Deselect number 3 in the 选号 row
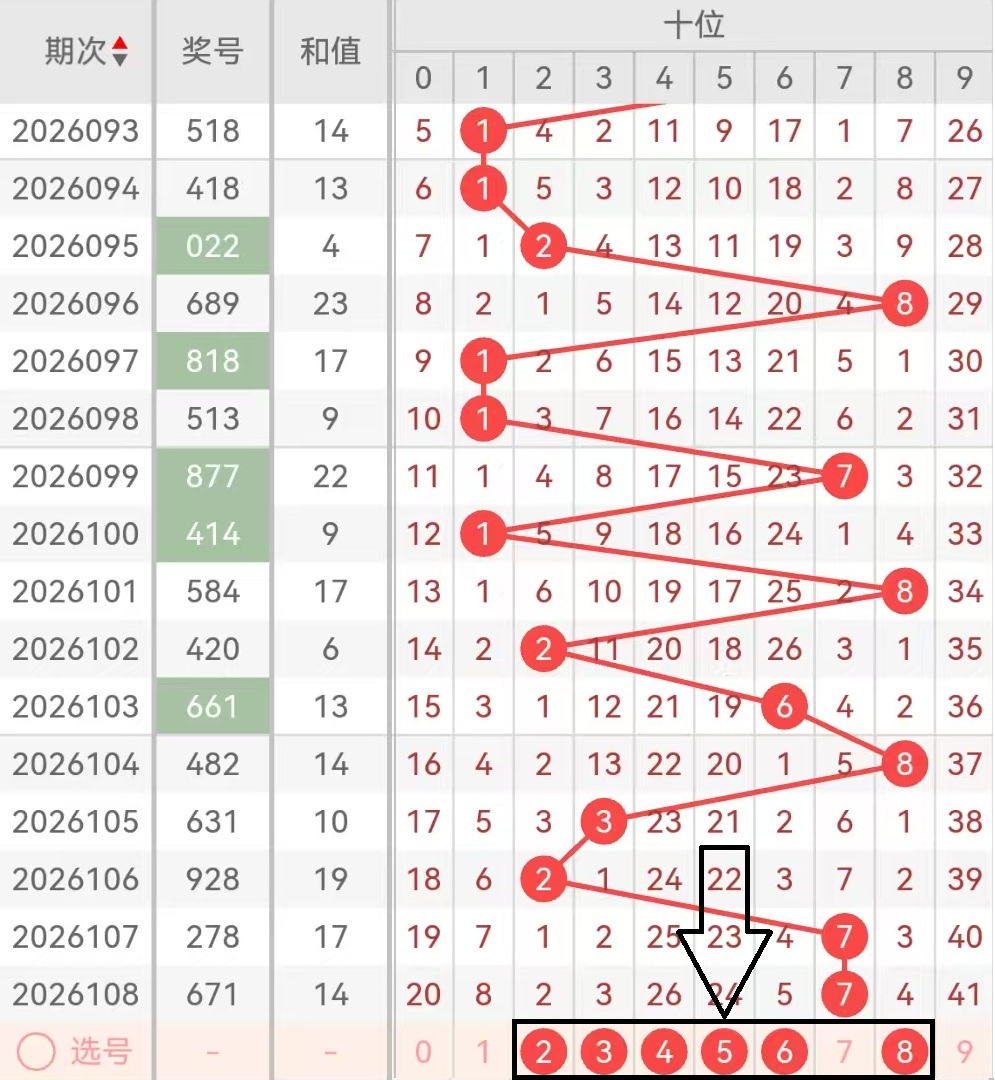995x1080 pixels. (604, 1052)
